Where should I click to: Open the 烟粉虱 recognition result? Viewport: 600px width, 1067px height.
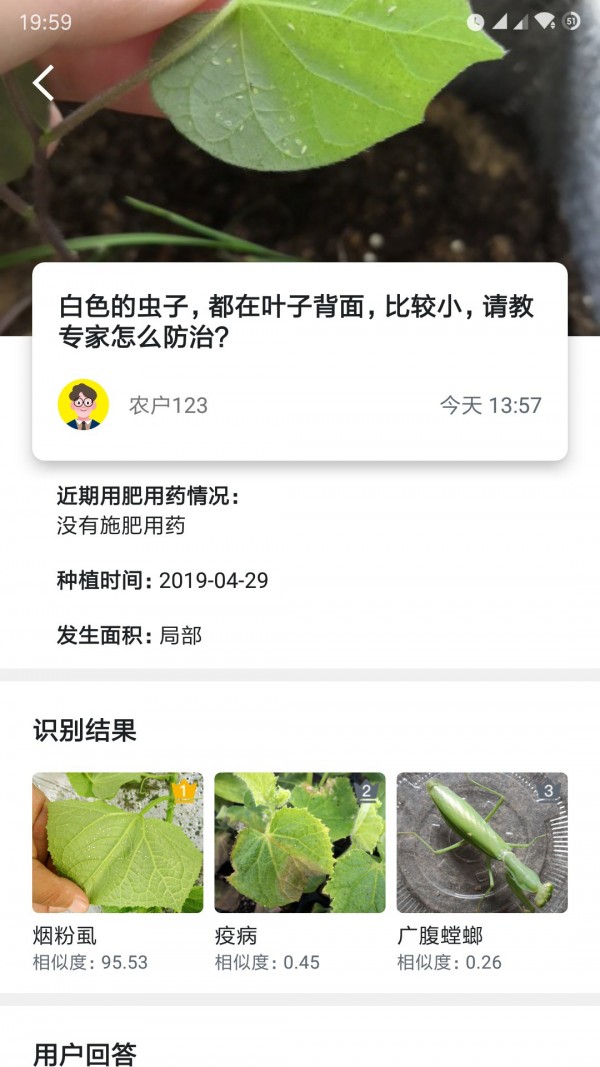pyautogui.click(x=117, y=843)
